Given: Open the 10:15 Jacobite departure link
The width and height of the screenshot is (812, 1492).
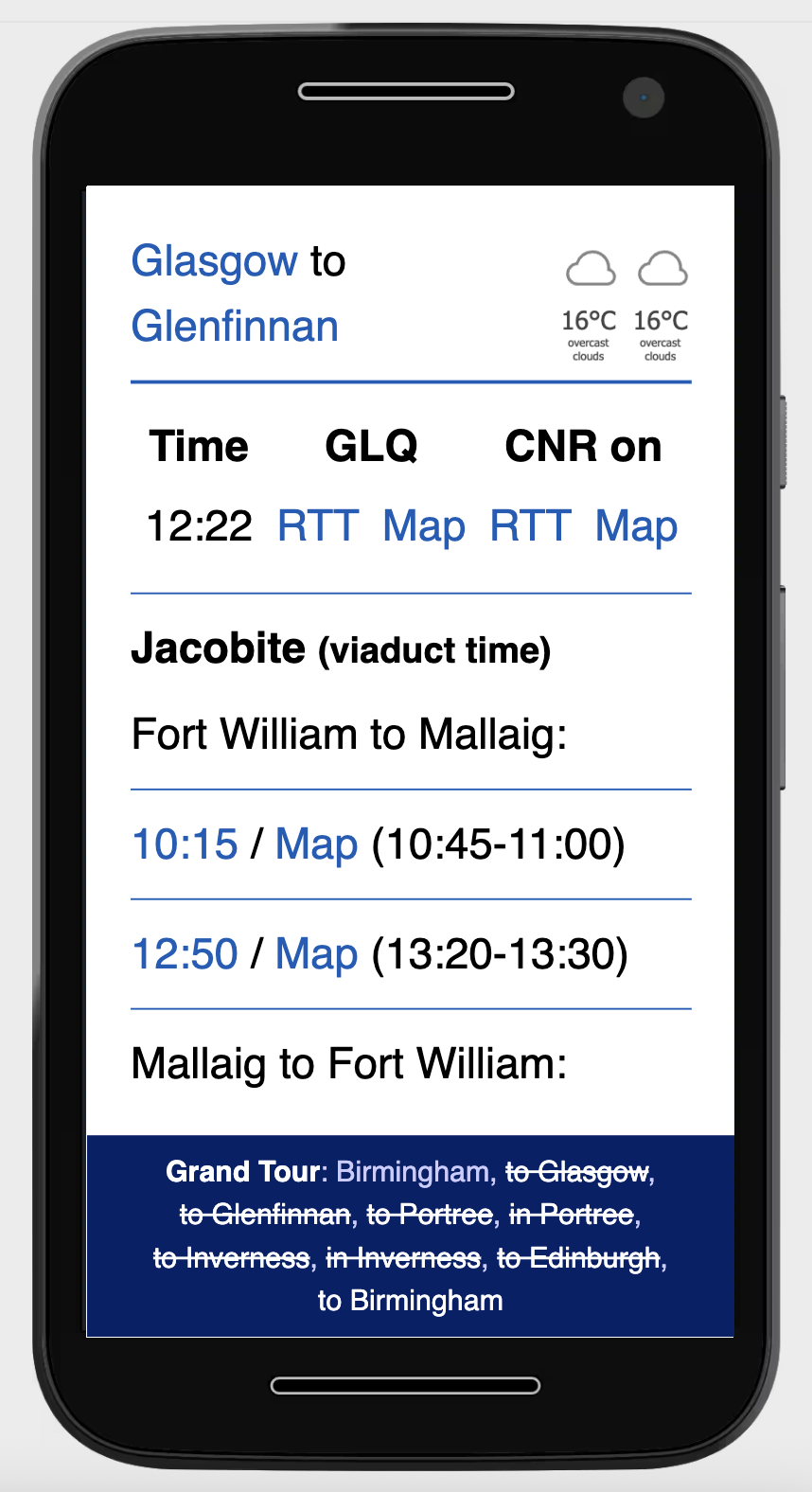Looking at the screenshot, I should (185, 844).
